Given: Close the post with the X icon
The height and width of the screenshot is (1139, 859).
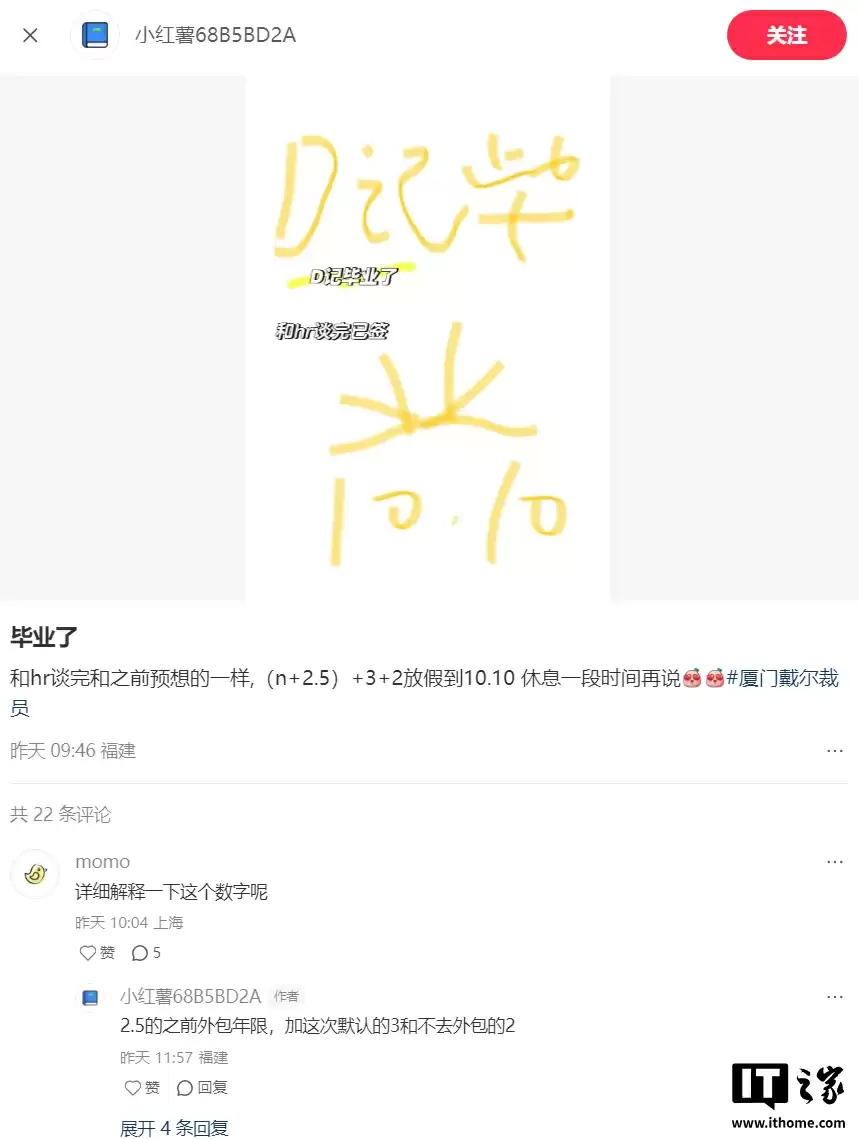Looking at the screenshot, I should coord(30,35).
